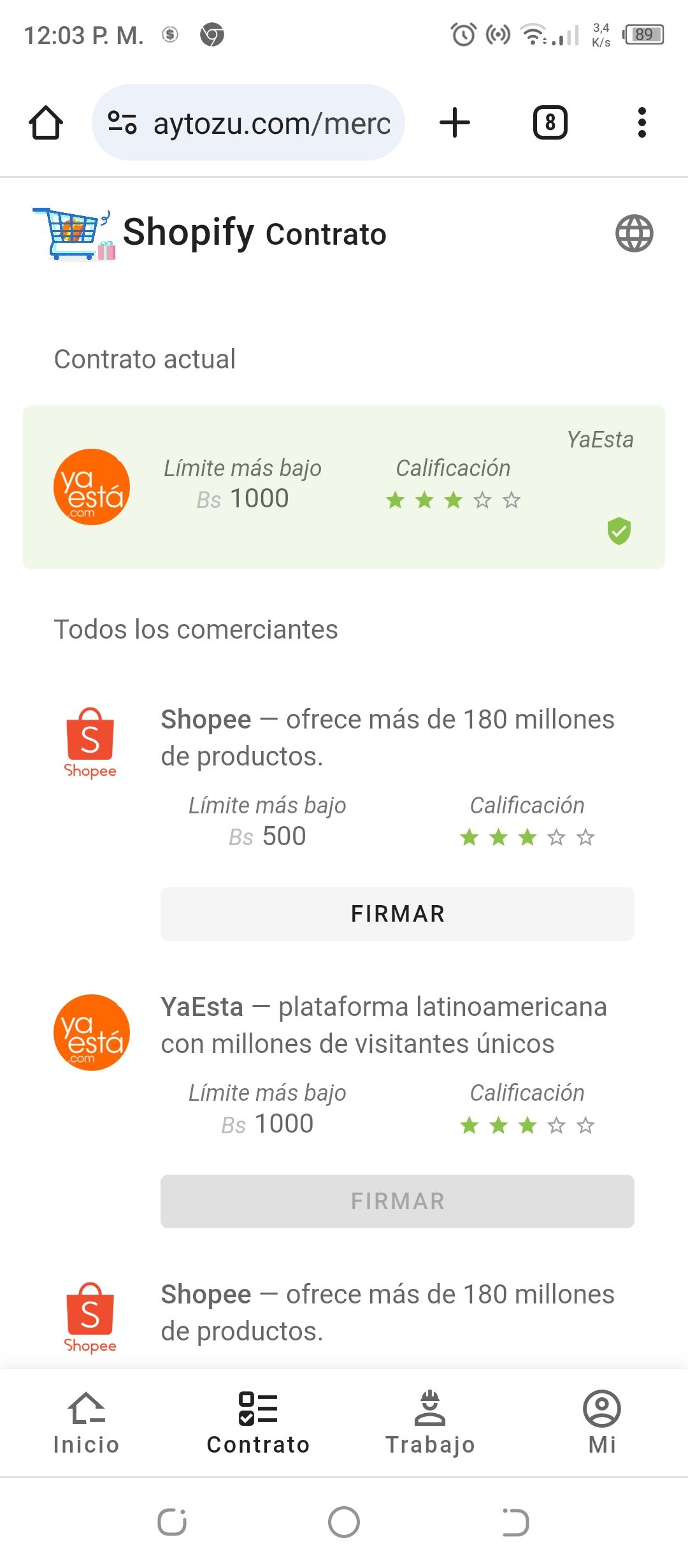Image resolution: width=688 pixels, height=1568 pixels.
Task: Open the browser overflow menu
Action: pos(641,122)
